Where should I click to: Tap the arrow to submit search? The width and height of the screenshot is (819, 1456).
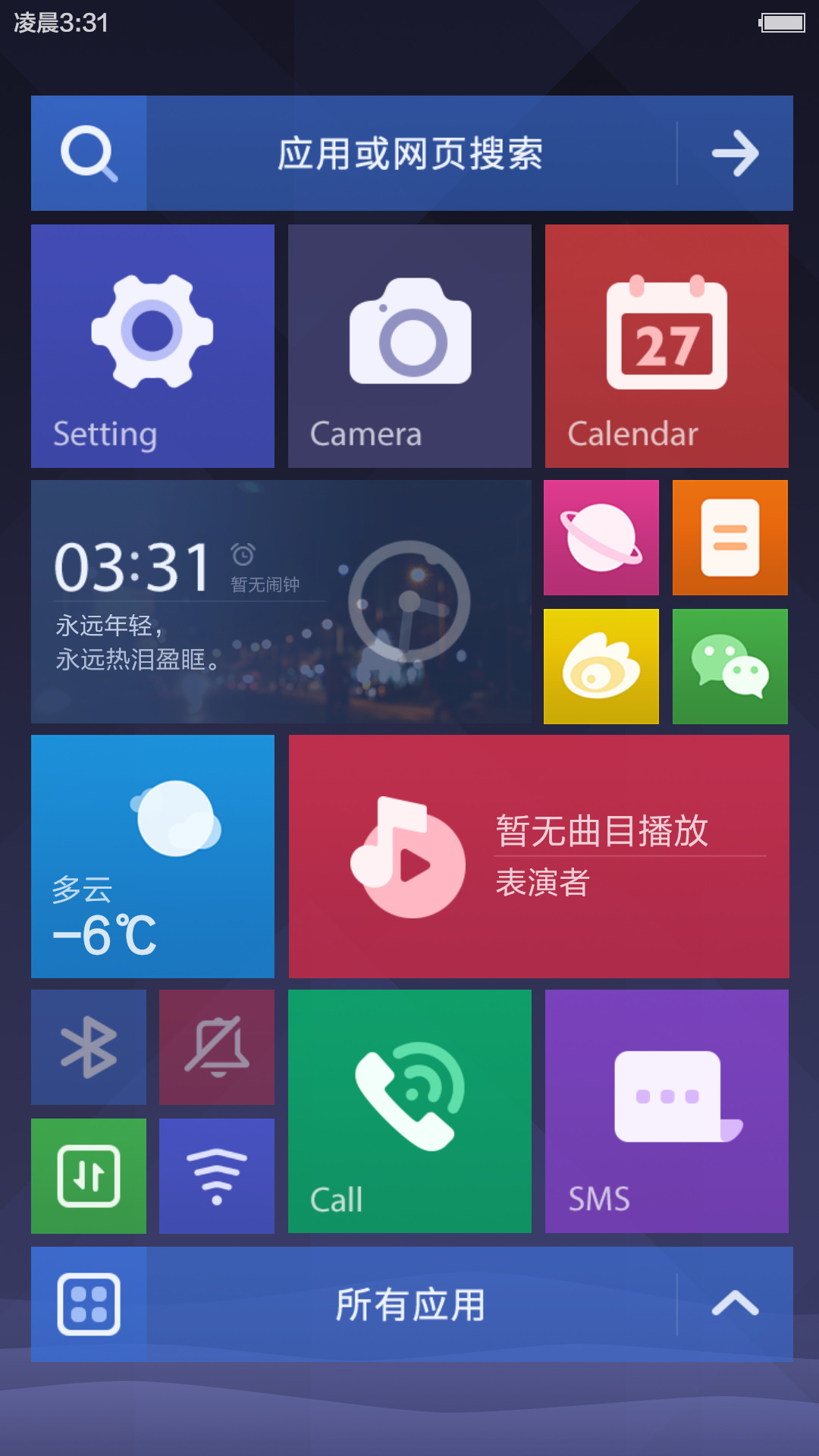pos(735,153)
